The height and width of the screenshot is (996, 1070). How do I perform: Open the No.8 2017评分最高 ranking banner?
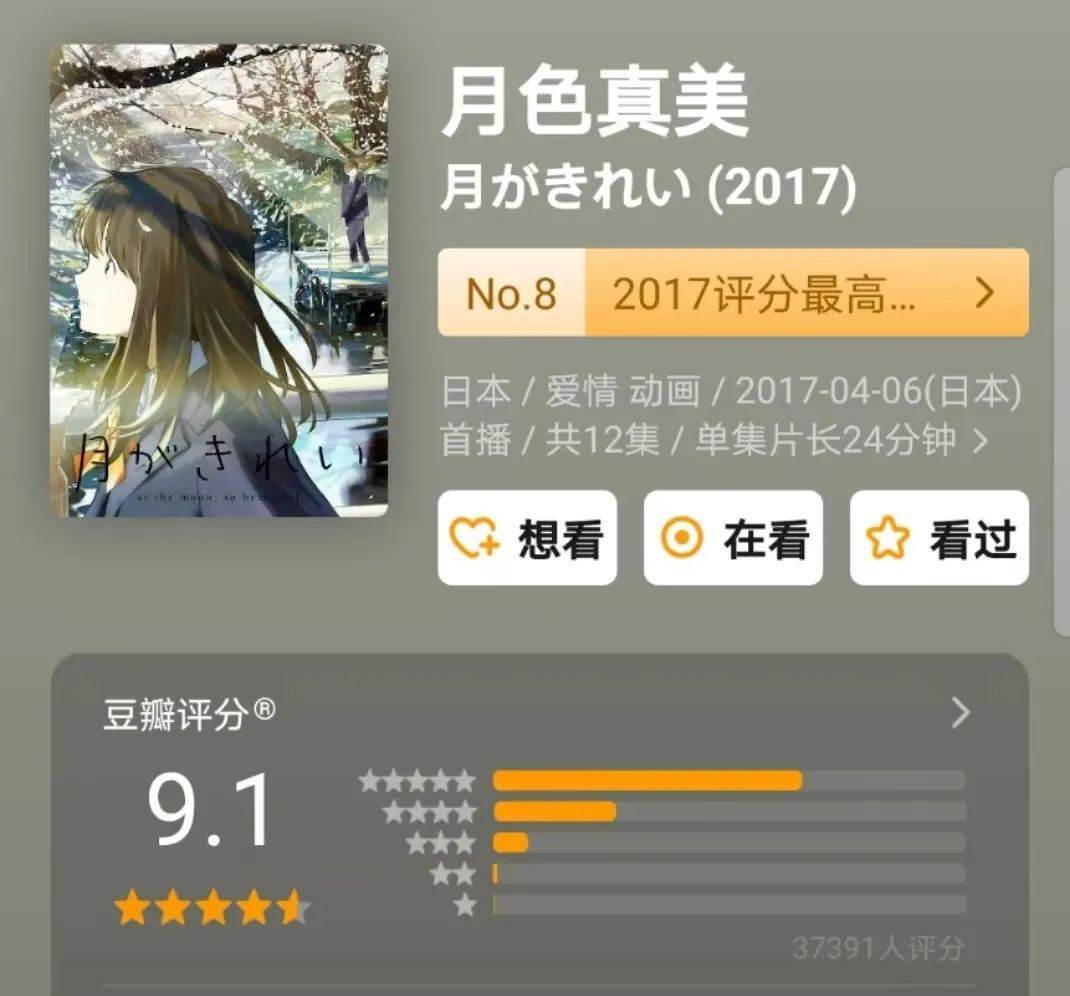pyautogui.click(x=733, y=293)
